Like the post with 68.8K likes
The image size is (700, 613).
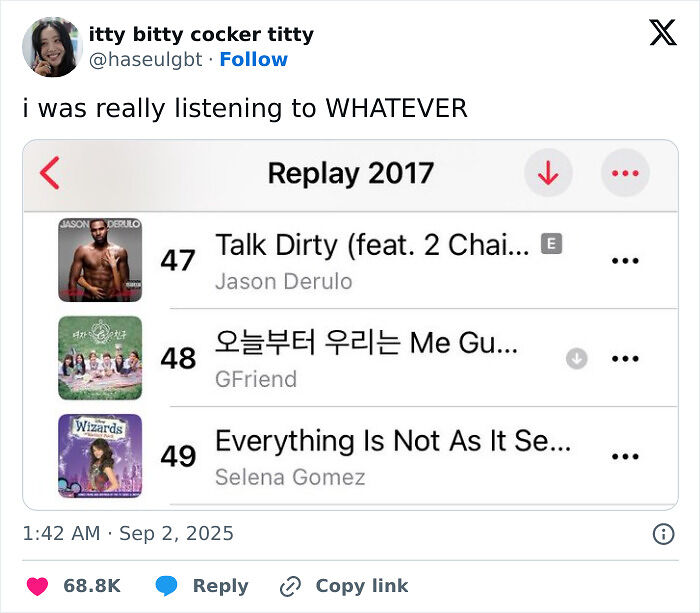tap(37, 586)
